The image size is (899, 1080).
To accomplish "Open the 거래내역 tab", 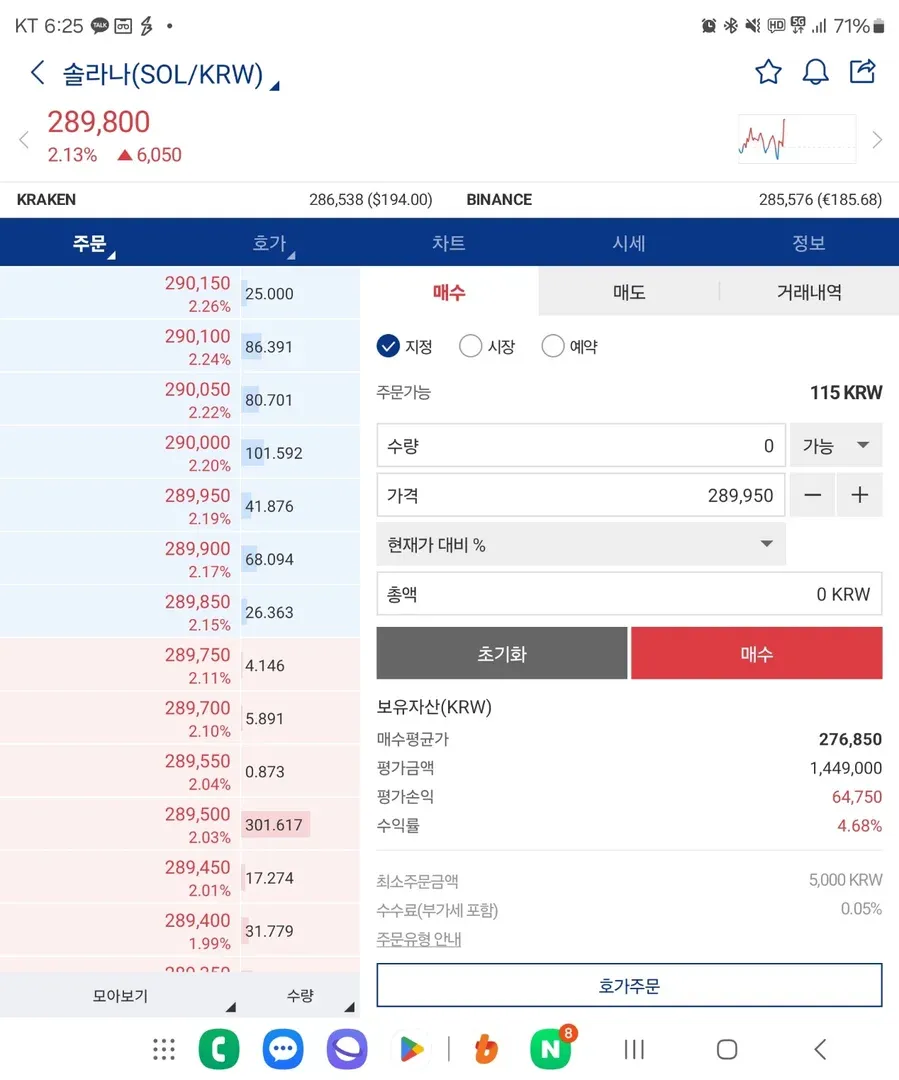I will 809,292.
